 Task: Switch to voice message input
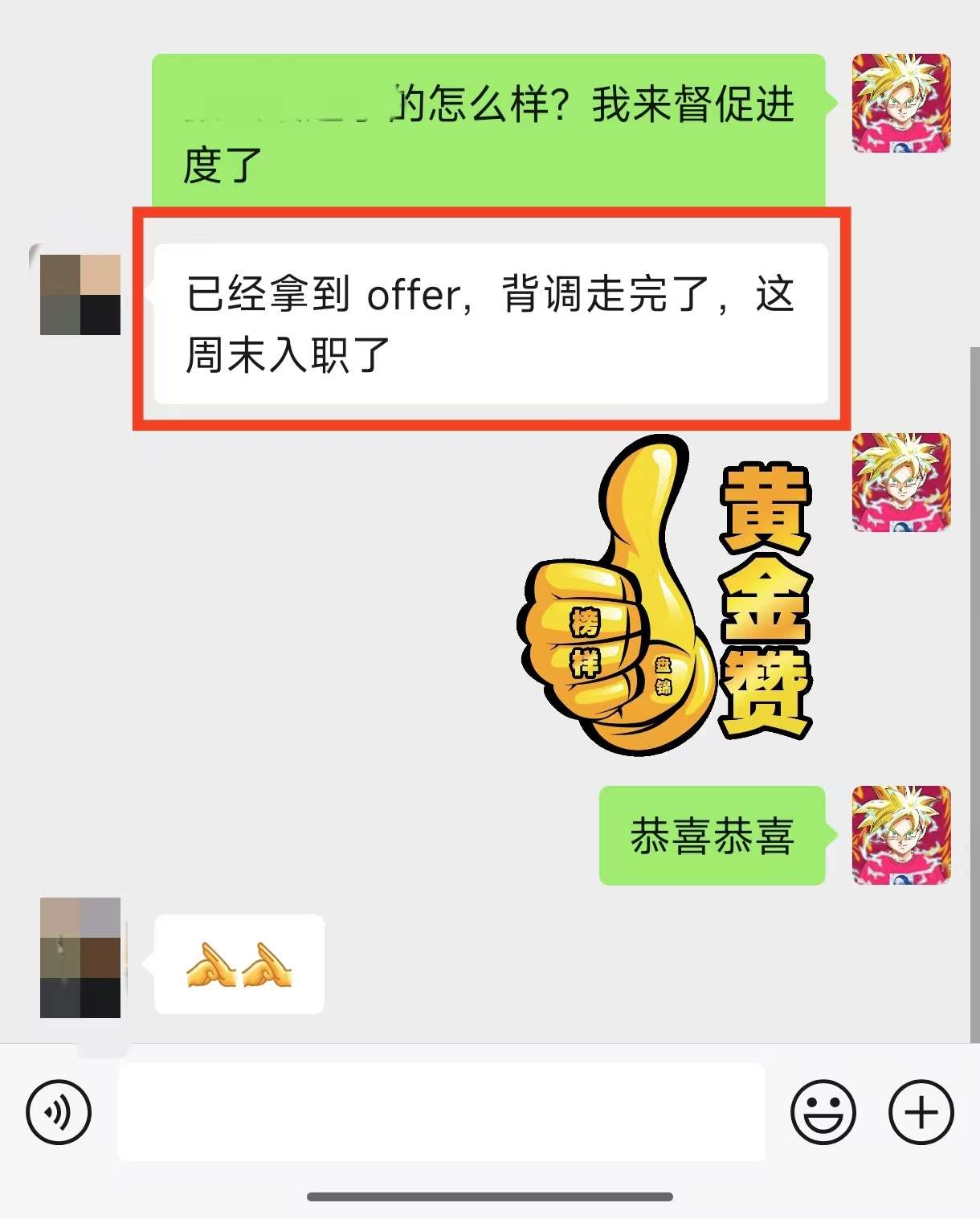point(59,1113)
